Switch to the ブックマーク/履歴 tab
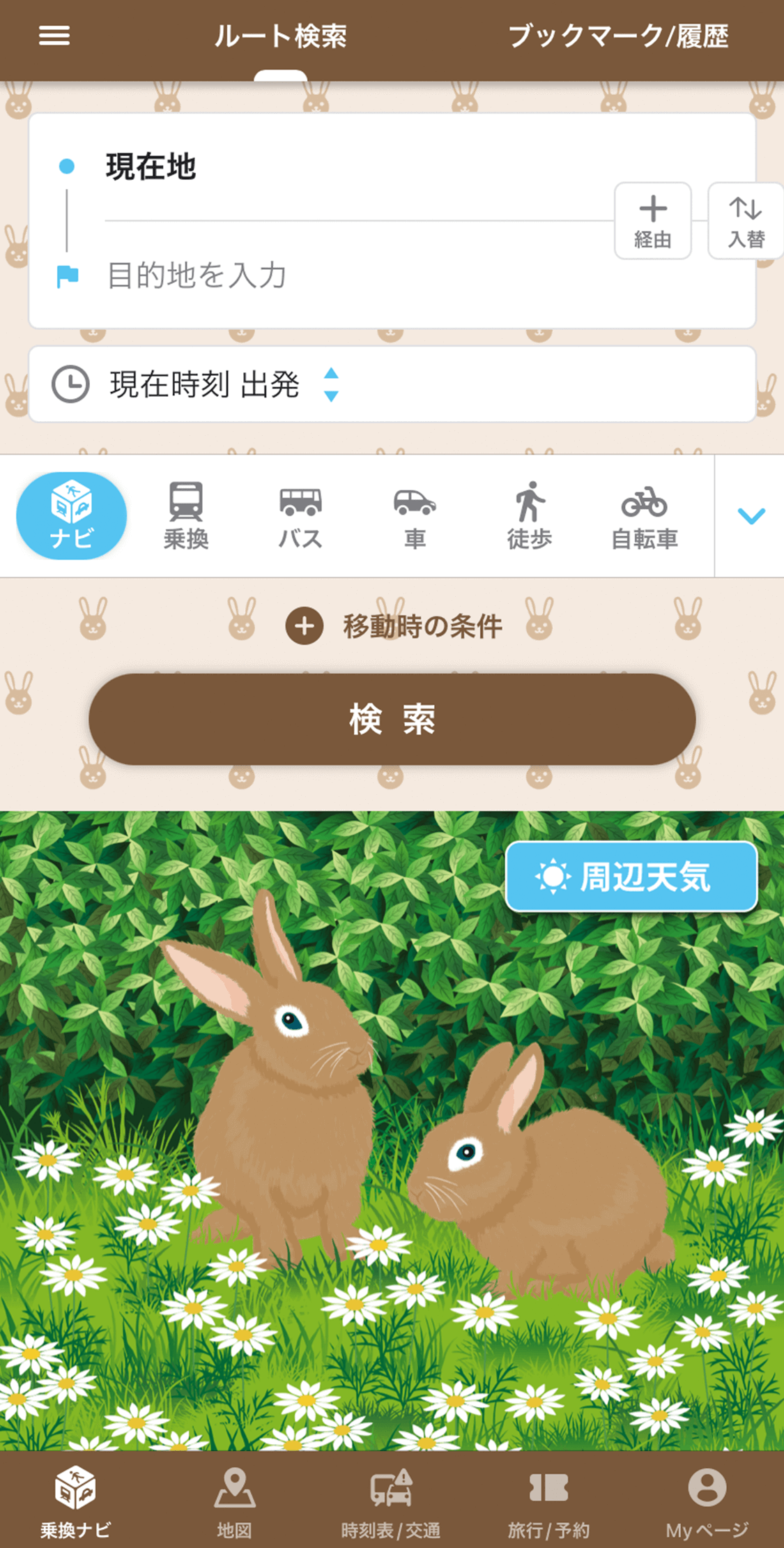784x1548 pixels. click(x=617, y=36)
